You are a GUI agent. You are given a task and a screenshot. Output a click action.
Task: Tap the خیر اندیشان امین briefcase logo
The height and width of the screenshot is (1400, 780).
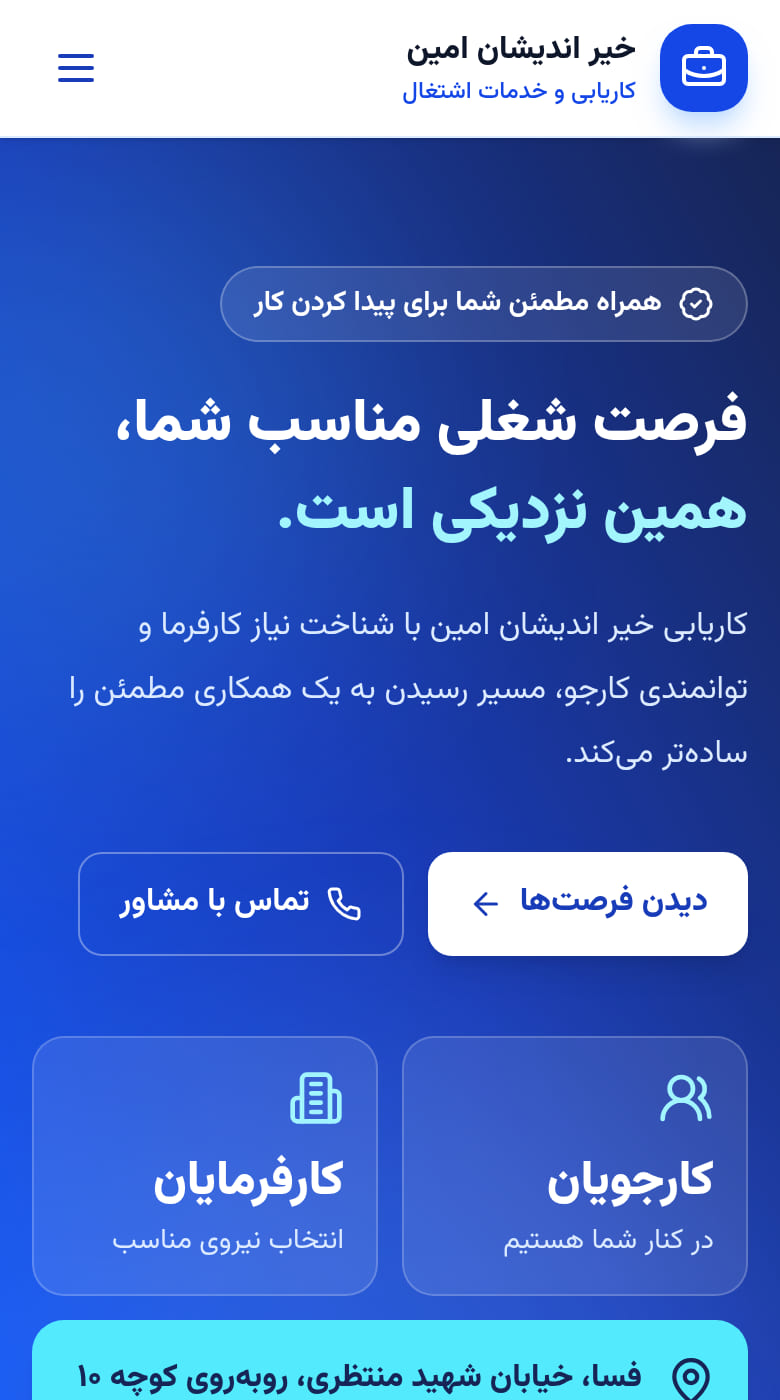click(704, 68)
